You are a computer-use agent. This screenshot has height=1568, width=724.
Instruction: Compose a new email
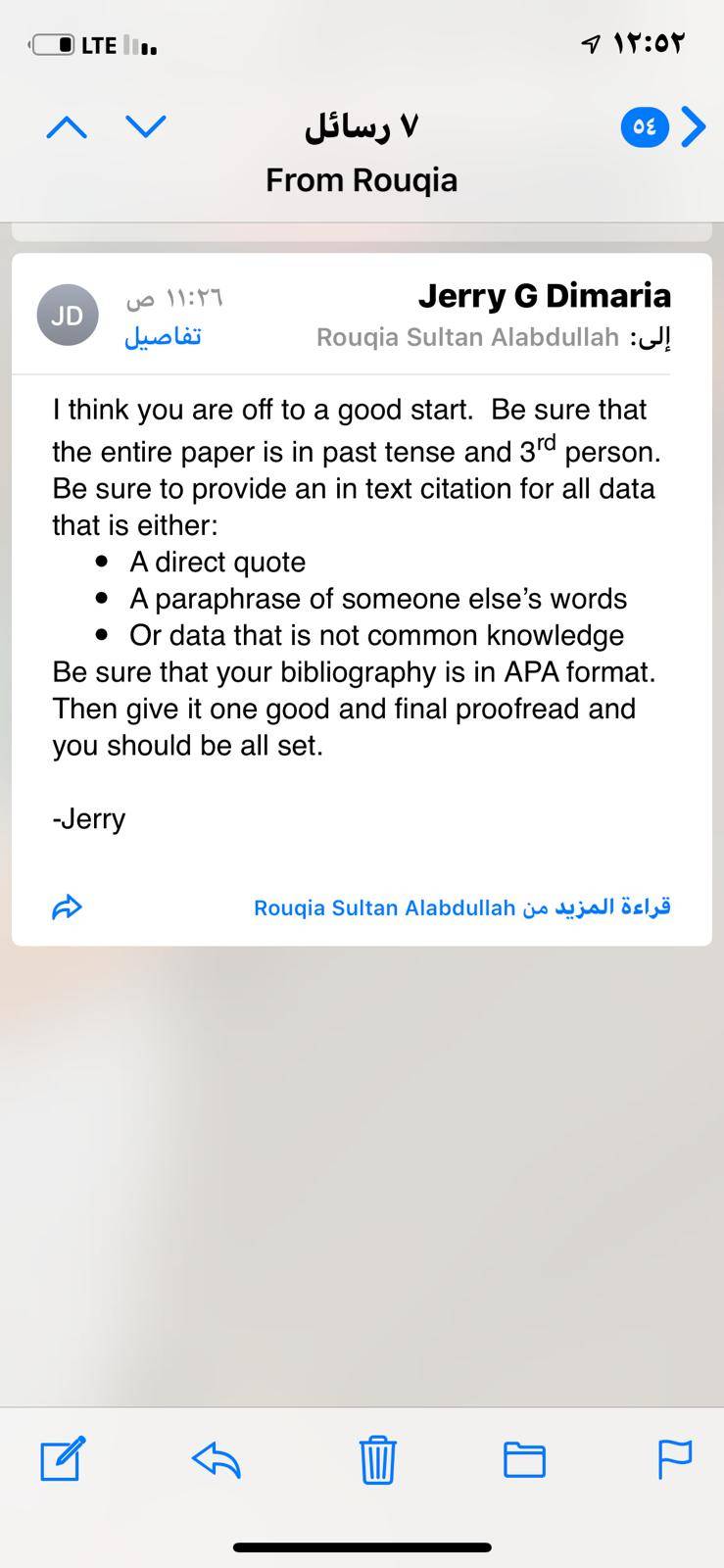point(63,1459)
